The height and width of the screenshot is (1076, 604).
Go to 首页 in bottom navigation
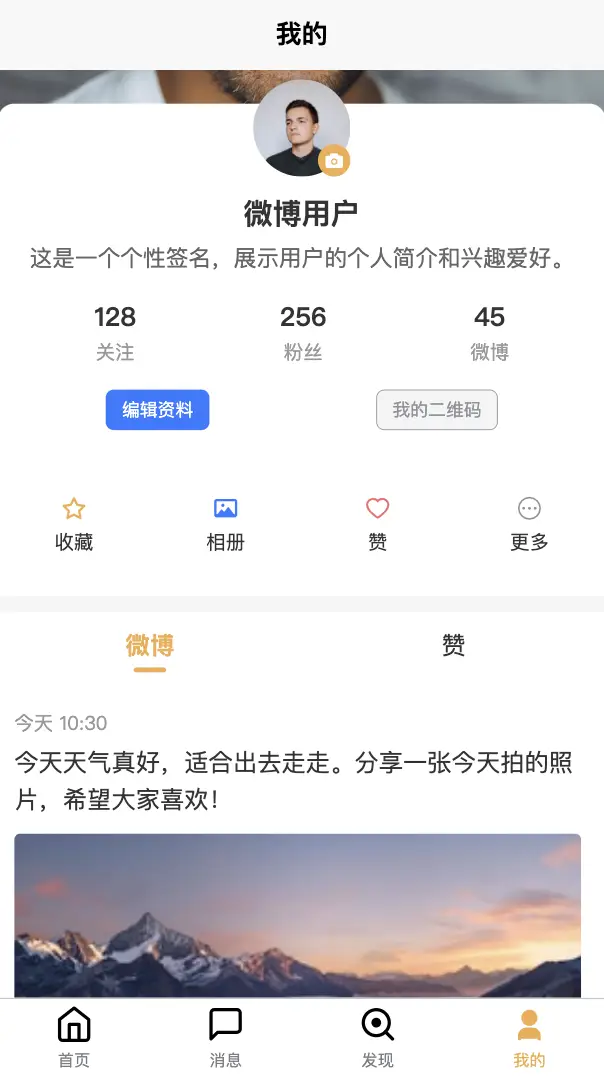(74, 1037)
